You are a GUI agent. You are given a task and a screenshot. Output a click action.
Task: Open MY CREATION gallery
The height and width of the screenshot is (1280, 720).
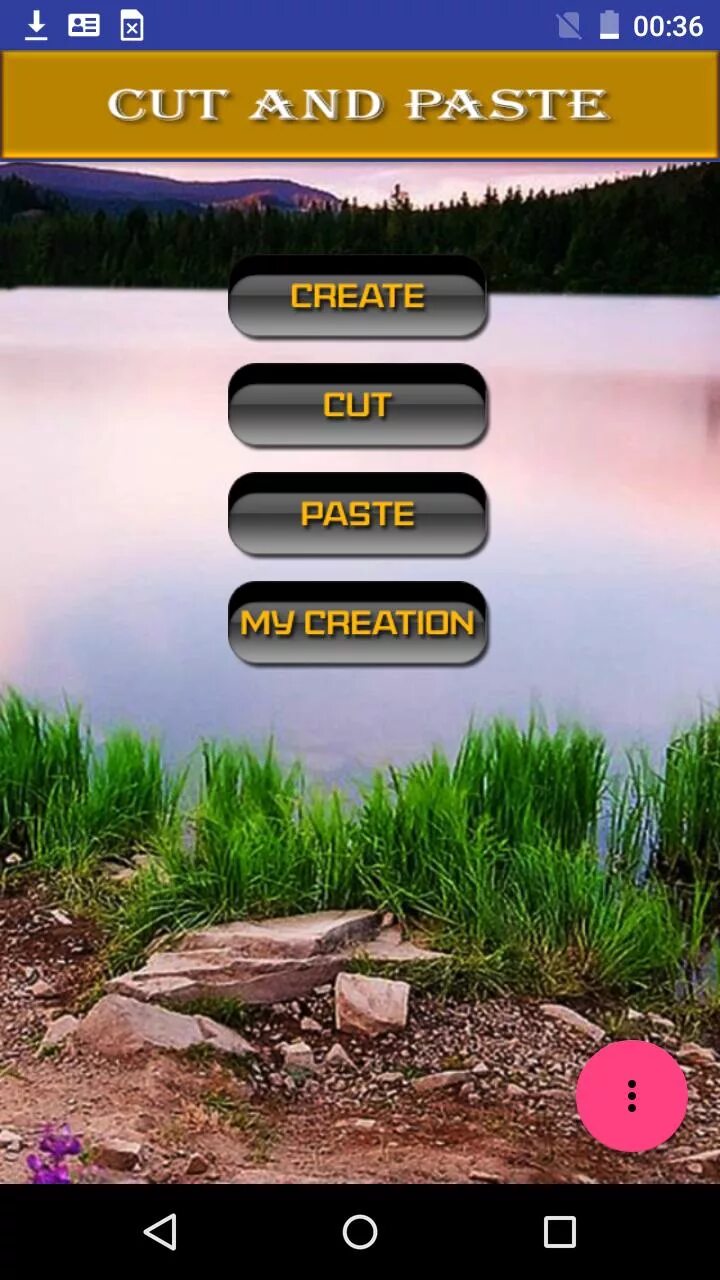pos(358,623)
